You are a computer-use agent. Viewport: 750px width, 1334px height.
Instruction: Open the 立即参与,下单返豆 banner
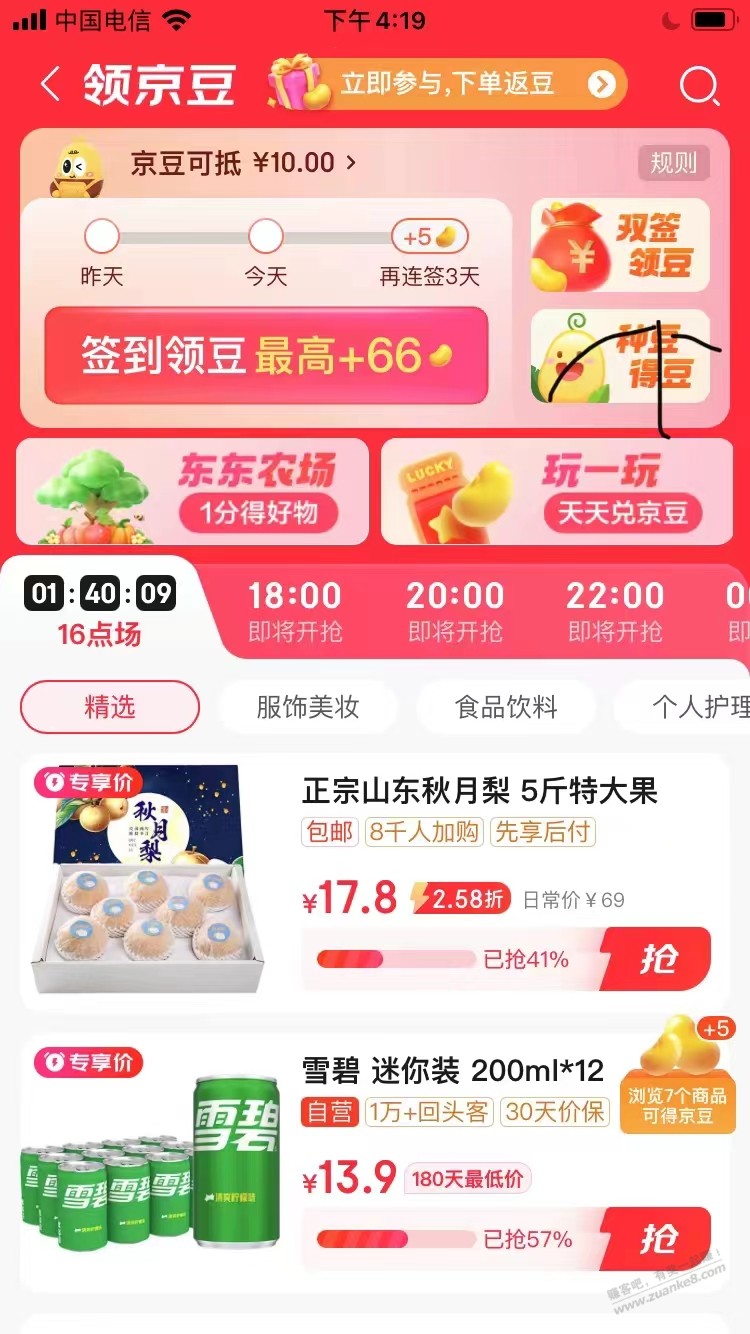[447, 84]
